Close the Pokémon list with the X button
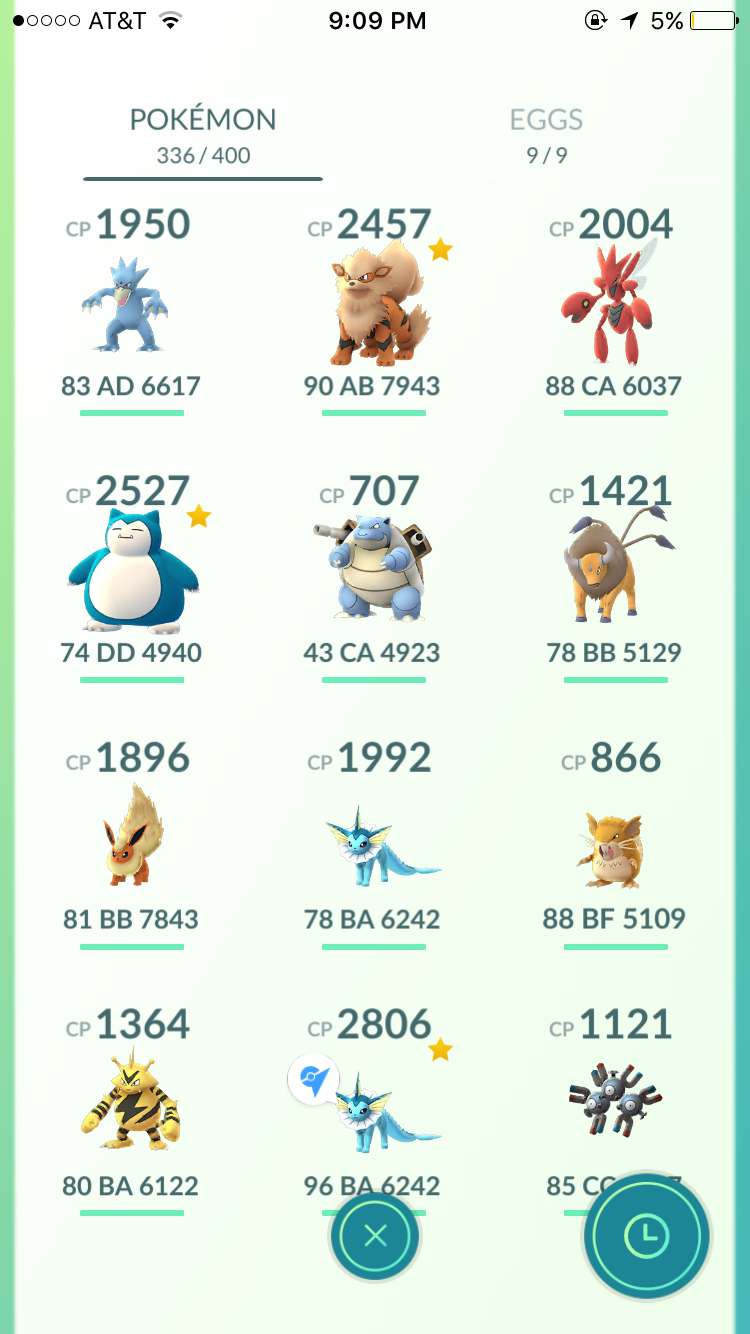The image size is (750, 1334). (x=375, y=1237)
